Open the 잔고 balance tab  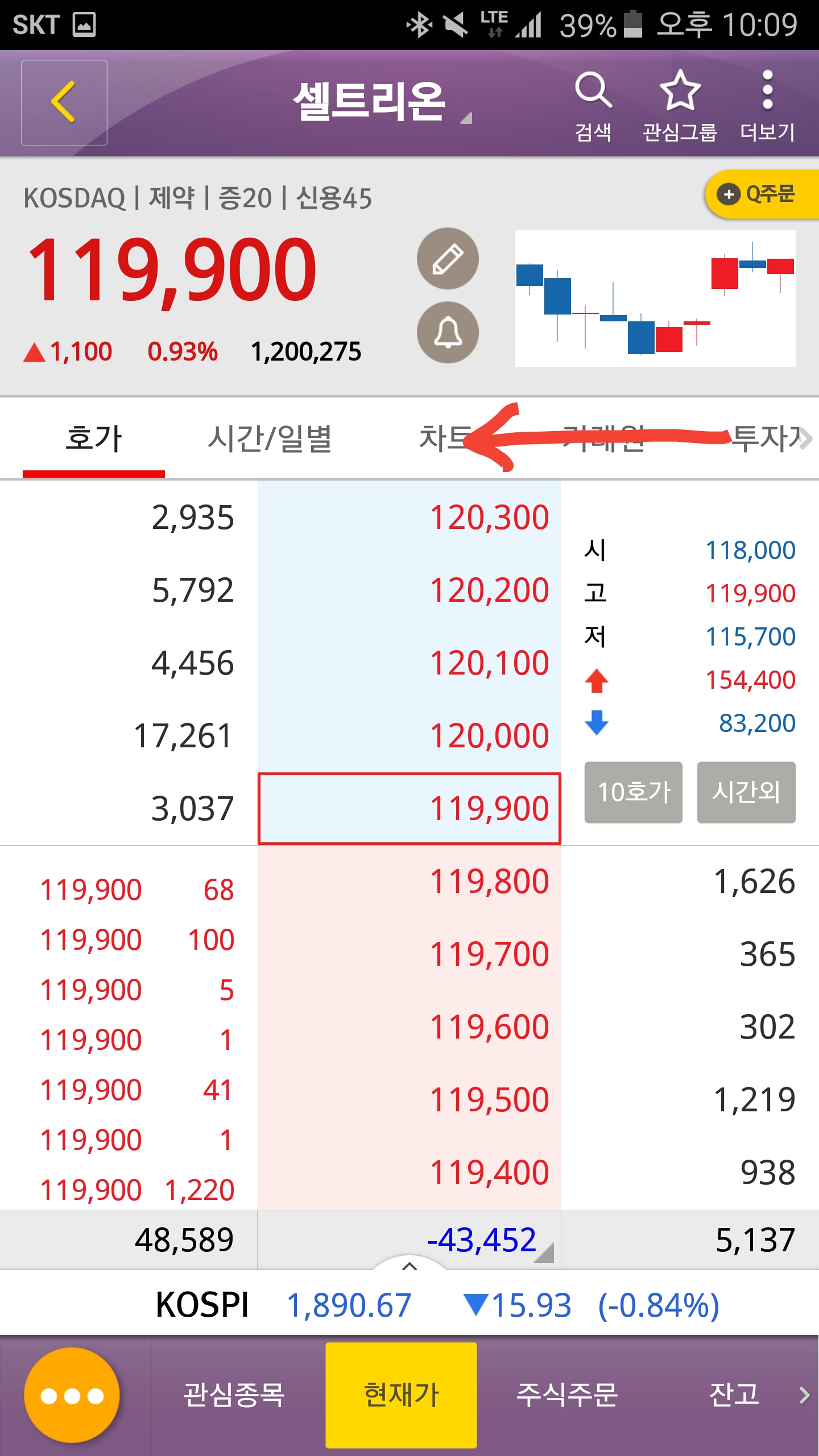click(x=734, y=1395)
